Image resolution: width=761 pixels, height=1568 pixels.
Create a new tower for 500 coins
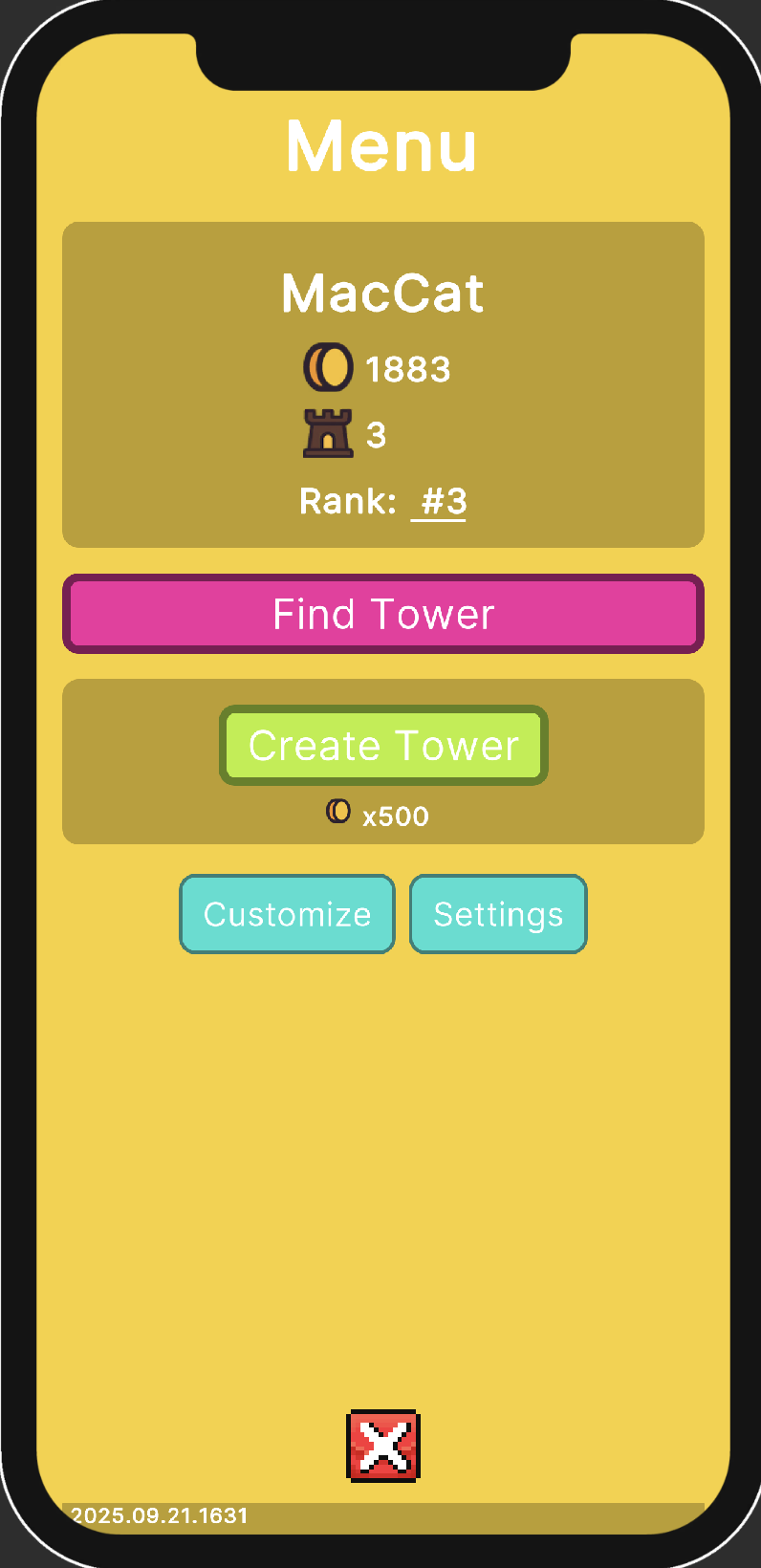tap(382, 746)
